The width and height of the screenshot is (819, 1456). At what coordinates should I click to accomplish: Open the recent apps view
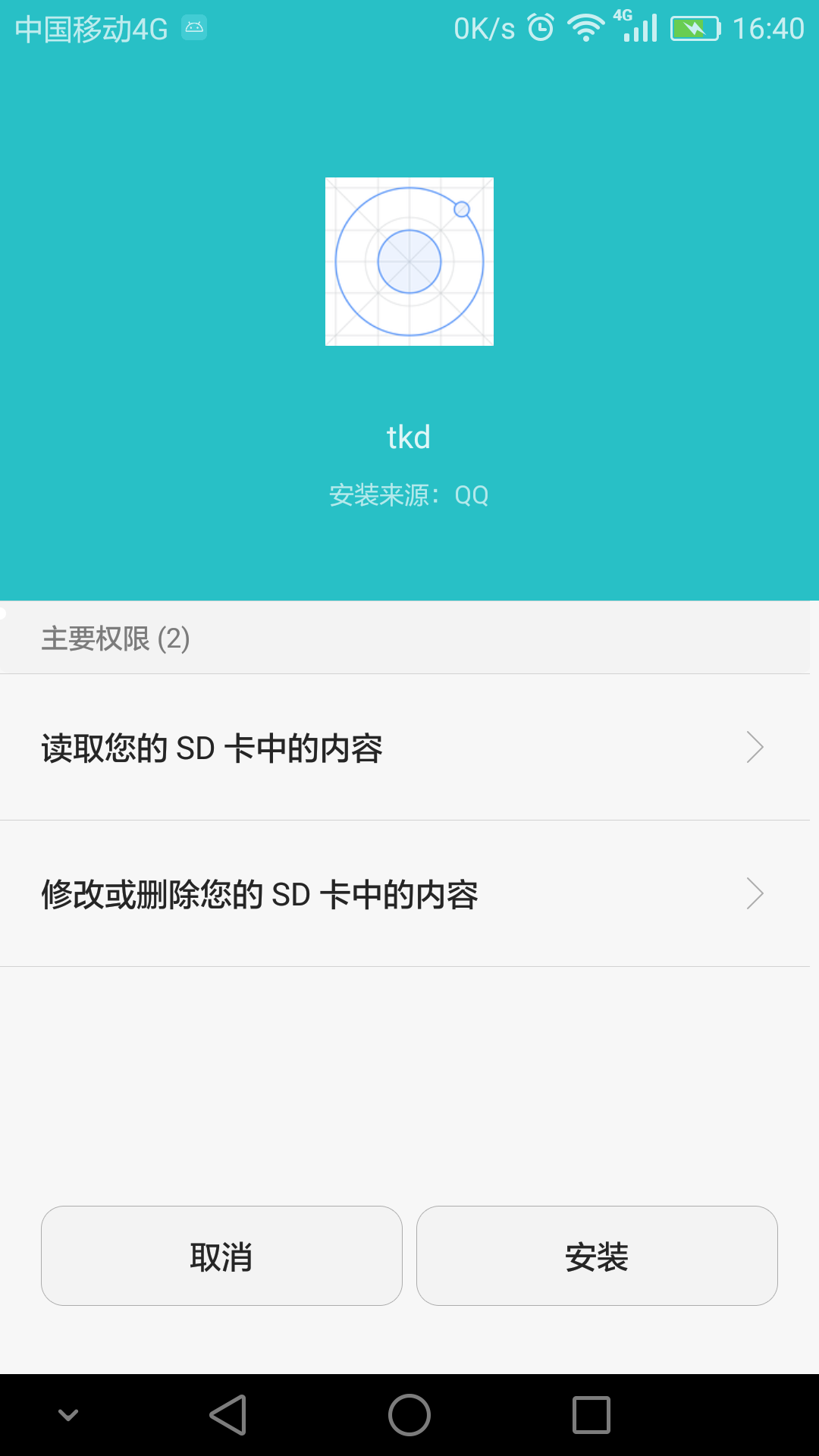(x=591, y=1415)
